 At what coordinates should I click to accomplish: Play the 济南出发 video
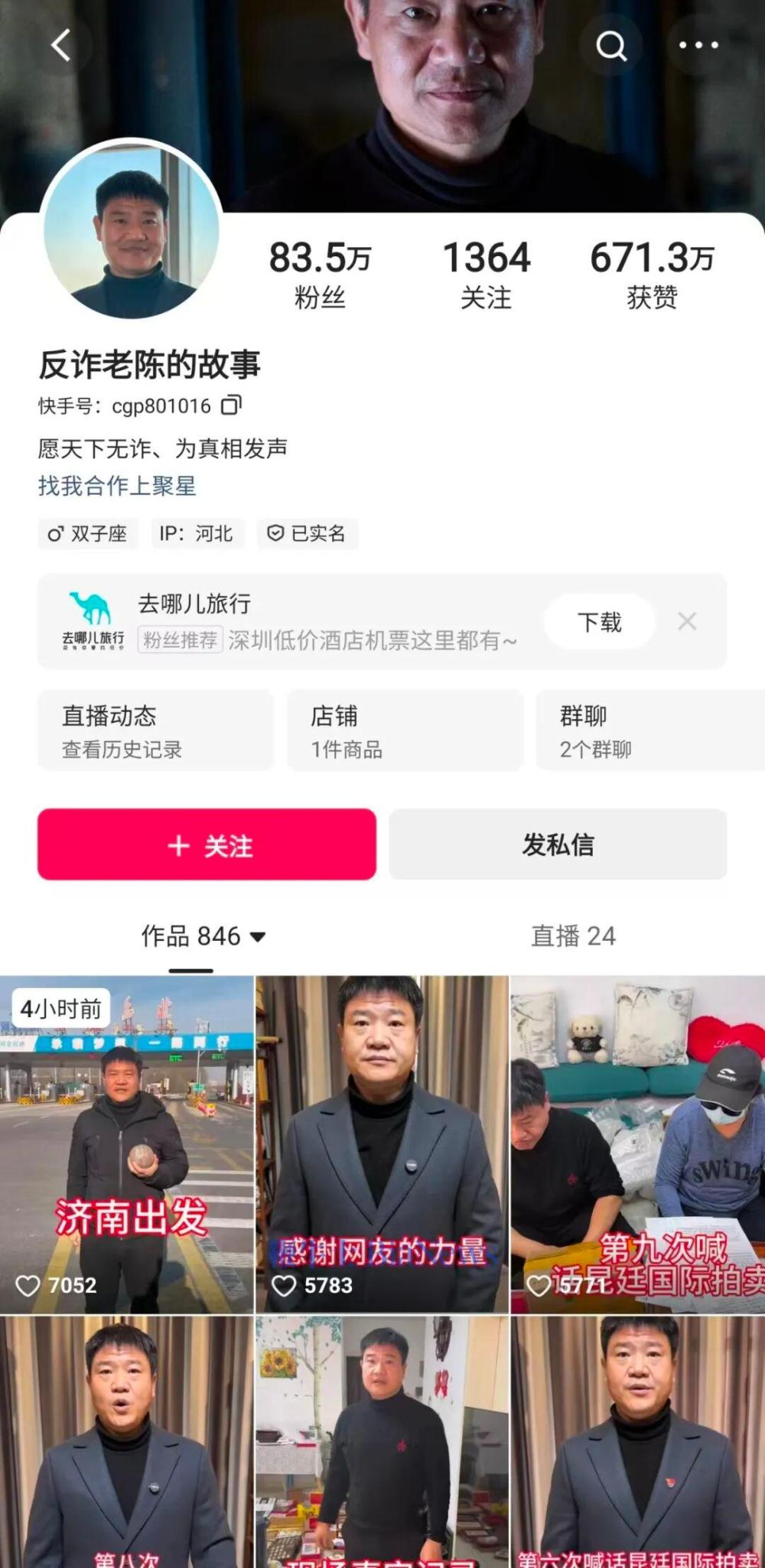point(126,1144)
